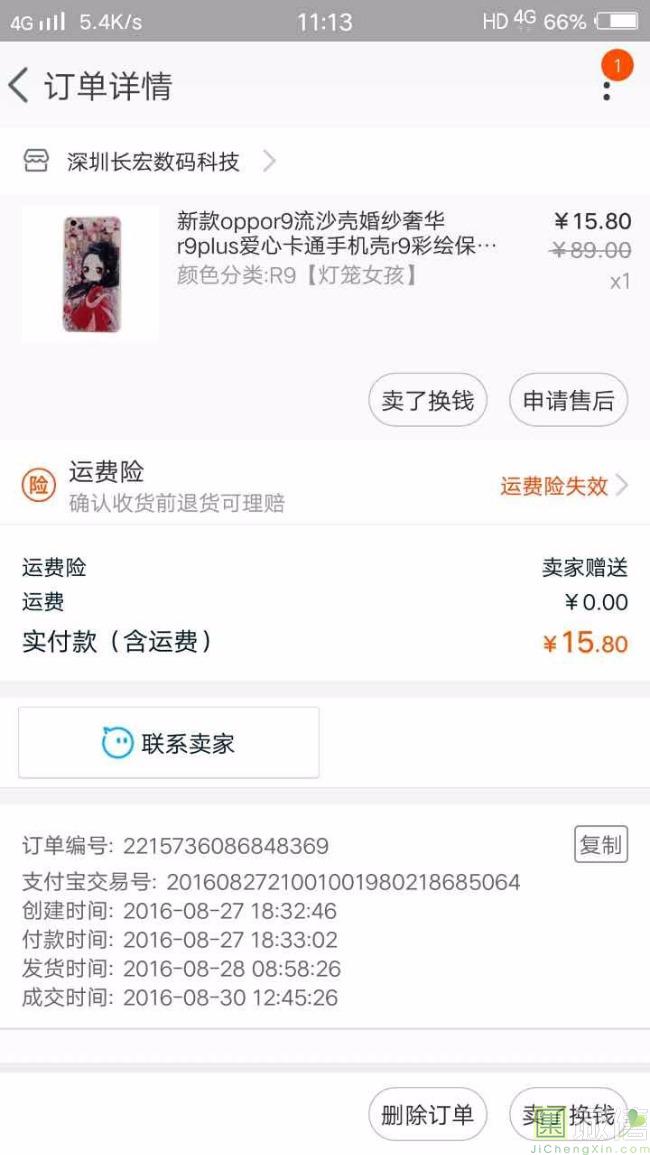This screenshot has height=1155, width=650.
Task: Delete this order with 删除订单
Action: point(427,1115)
